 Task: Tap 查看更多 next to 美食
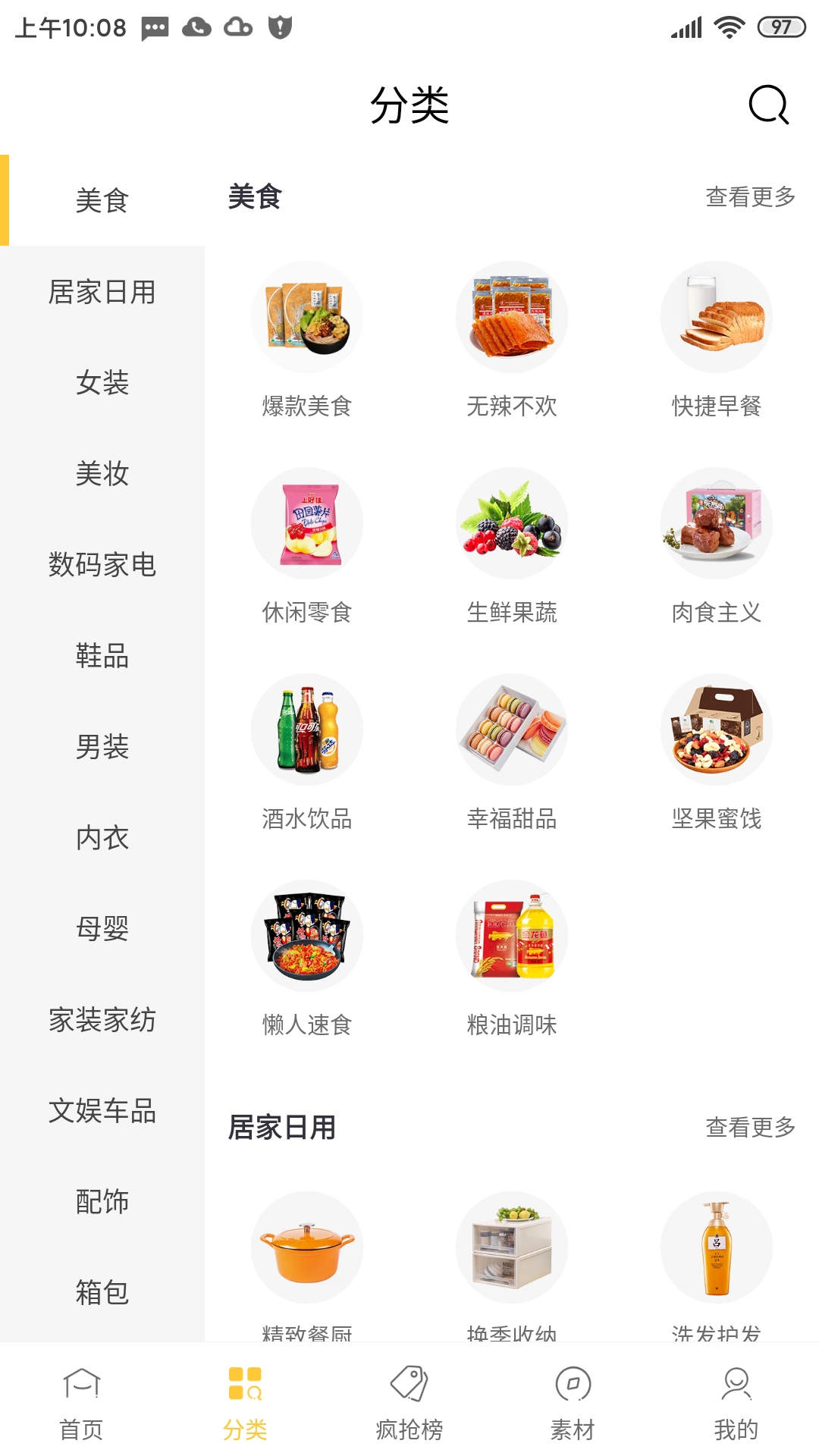coord(750,196)
